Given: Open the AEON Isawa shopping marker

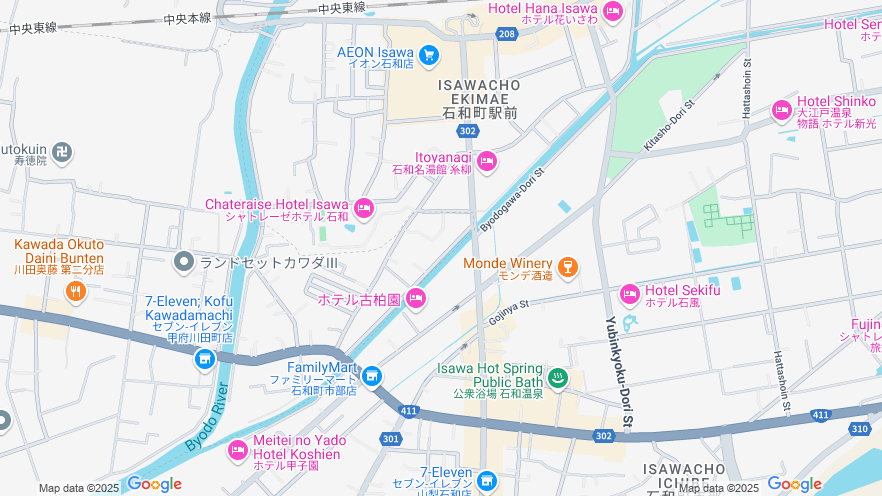Looking at the screenshot, I should [x=429, y=54].
